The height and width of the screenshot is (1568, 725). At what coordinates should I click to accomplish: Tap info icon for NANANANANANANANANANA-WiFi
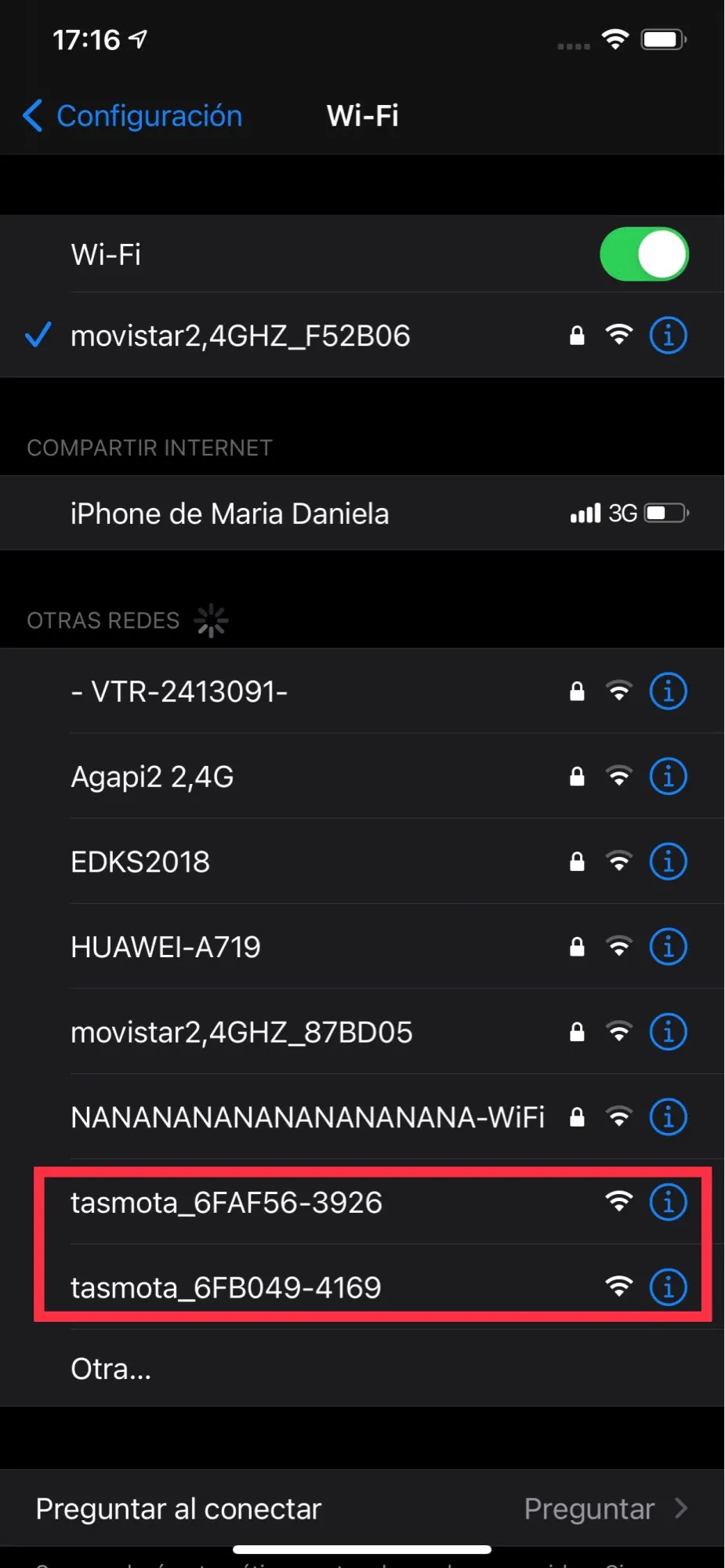[x=668, y=1116]
